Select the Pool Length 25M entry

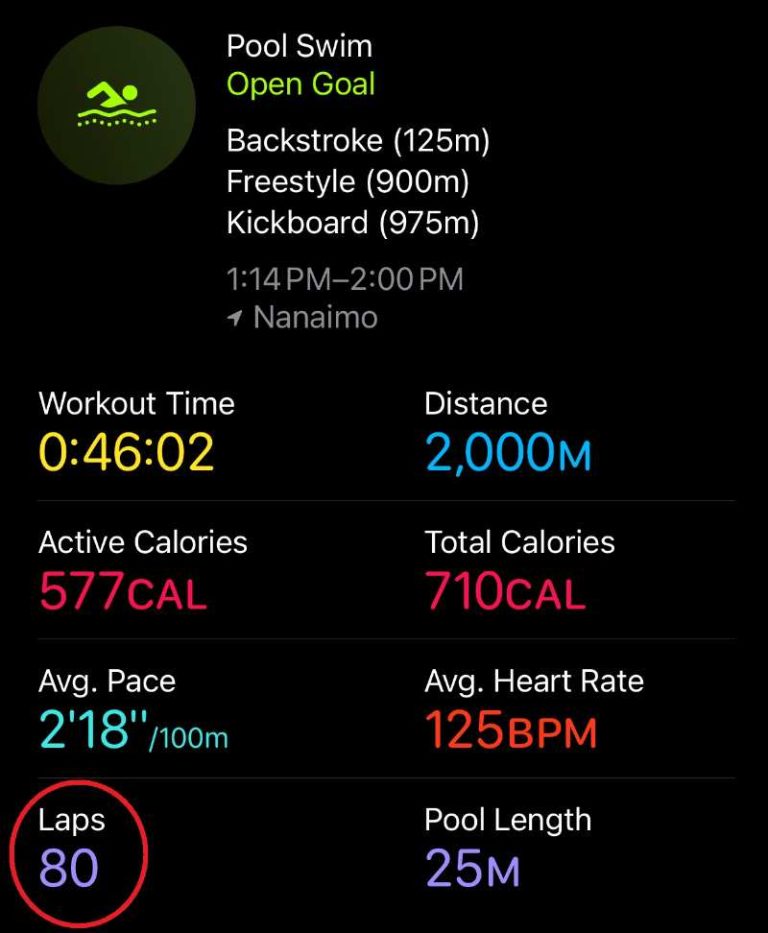pos(473,870)
